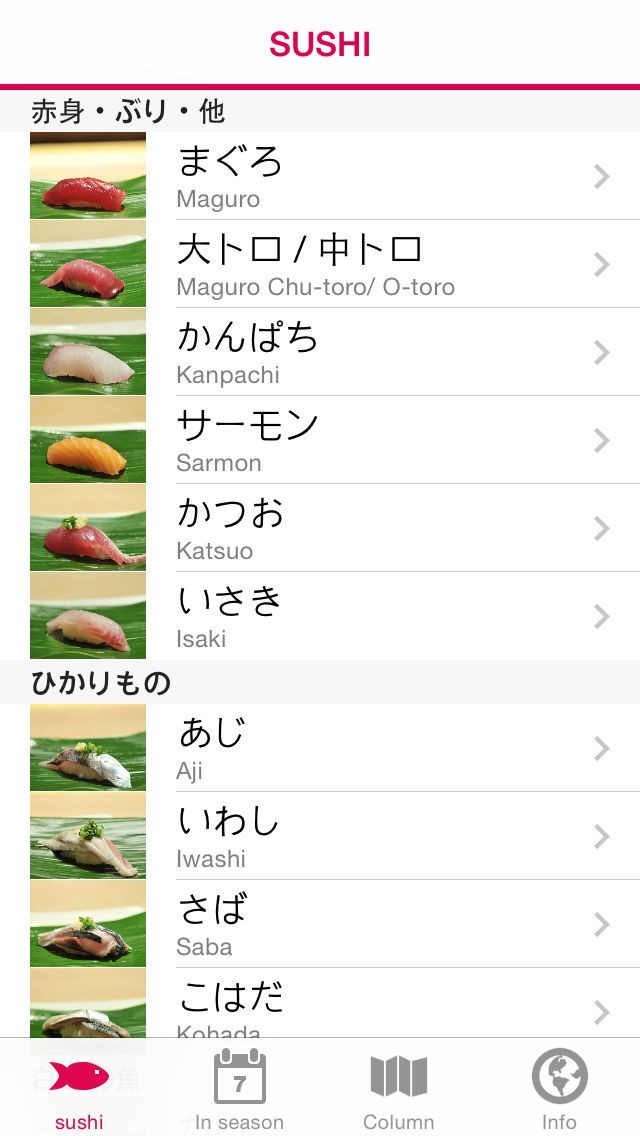The image size is (640, 1136).
Task: Switch to the In season tab
Action: click(x=239, y=1088)
